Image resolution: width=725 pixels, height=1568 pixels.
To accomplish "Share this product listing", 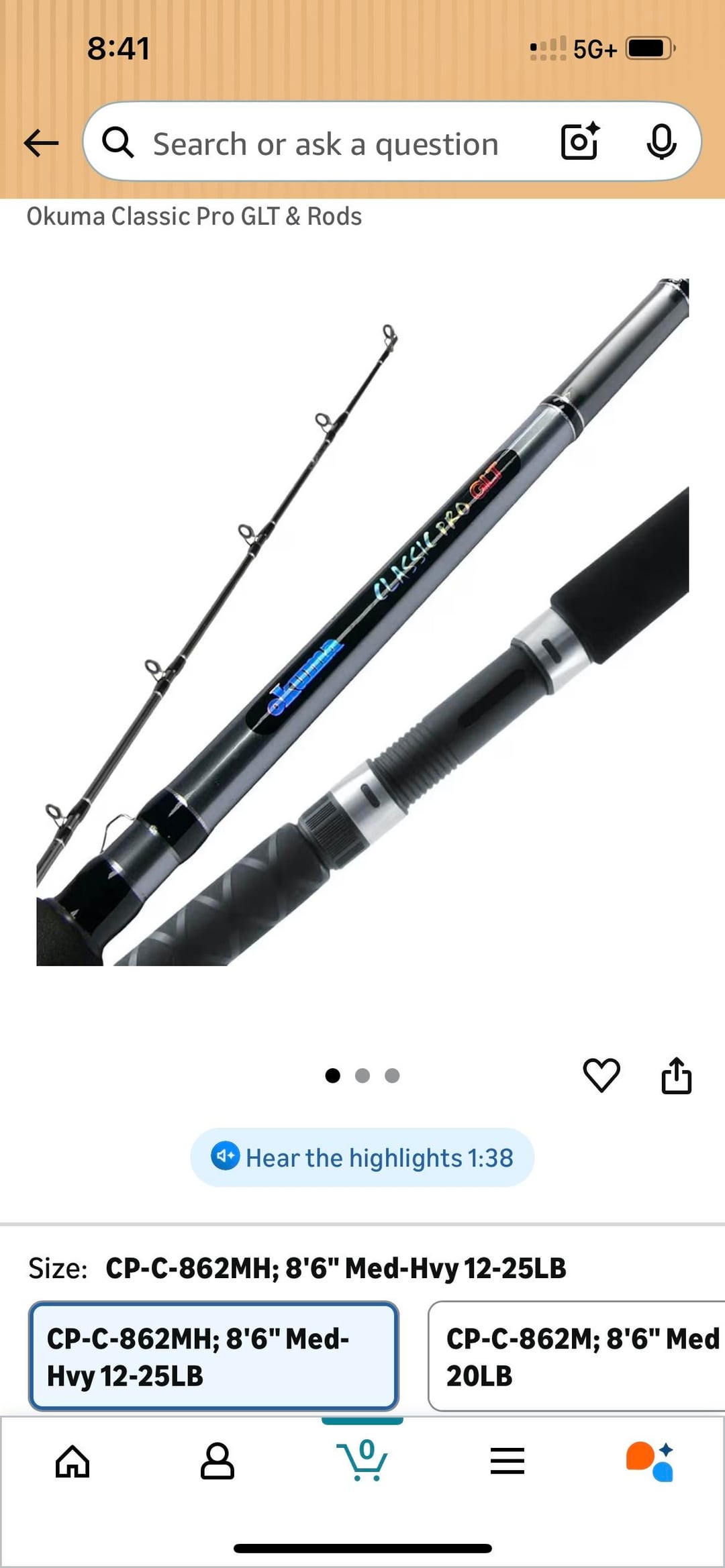I will coord(676,1075).
